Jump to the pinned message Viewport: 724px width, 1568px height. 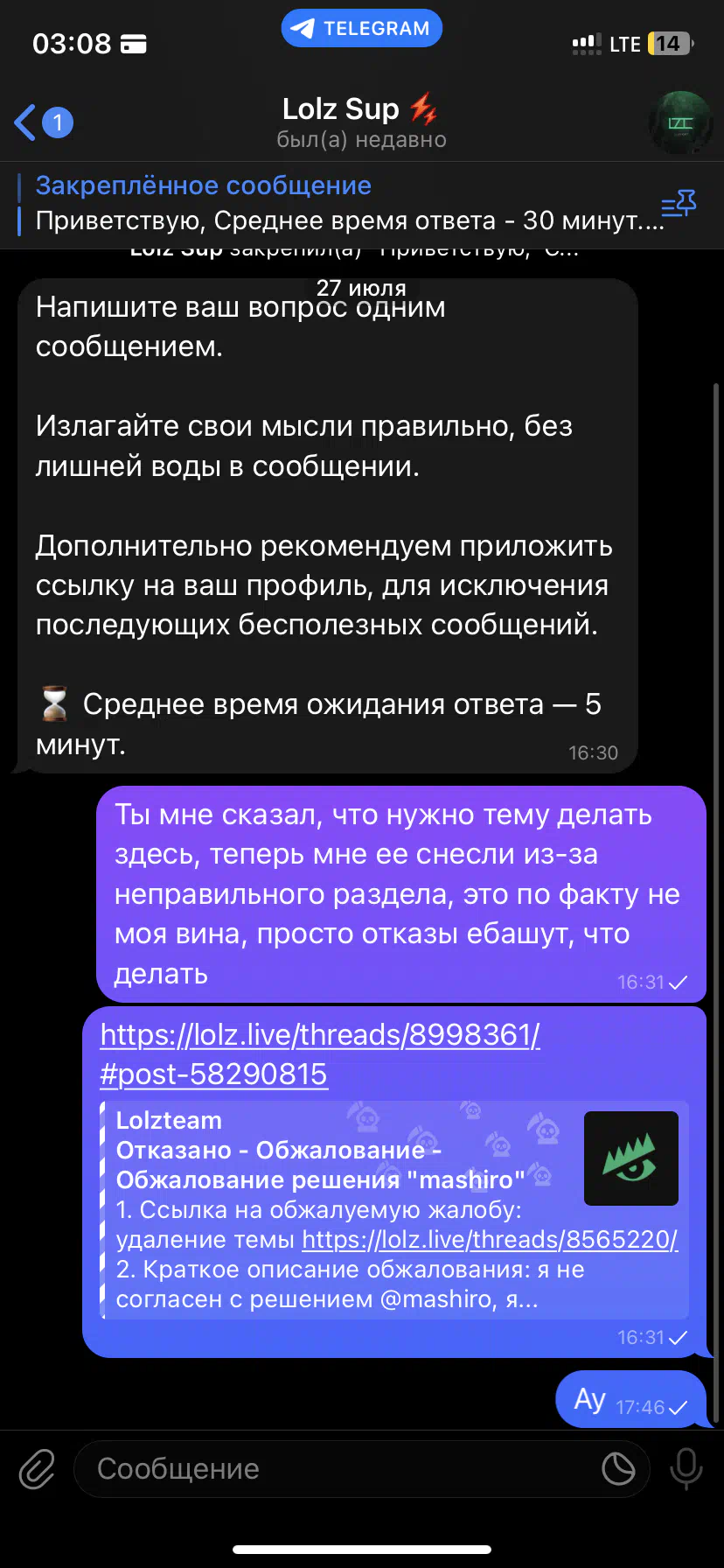pyautogui.click(x=349, y=204)
